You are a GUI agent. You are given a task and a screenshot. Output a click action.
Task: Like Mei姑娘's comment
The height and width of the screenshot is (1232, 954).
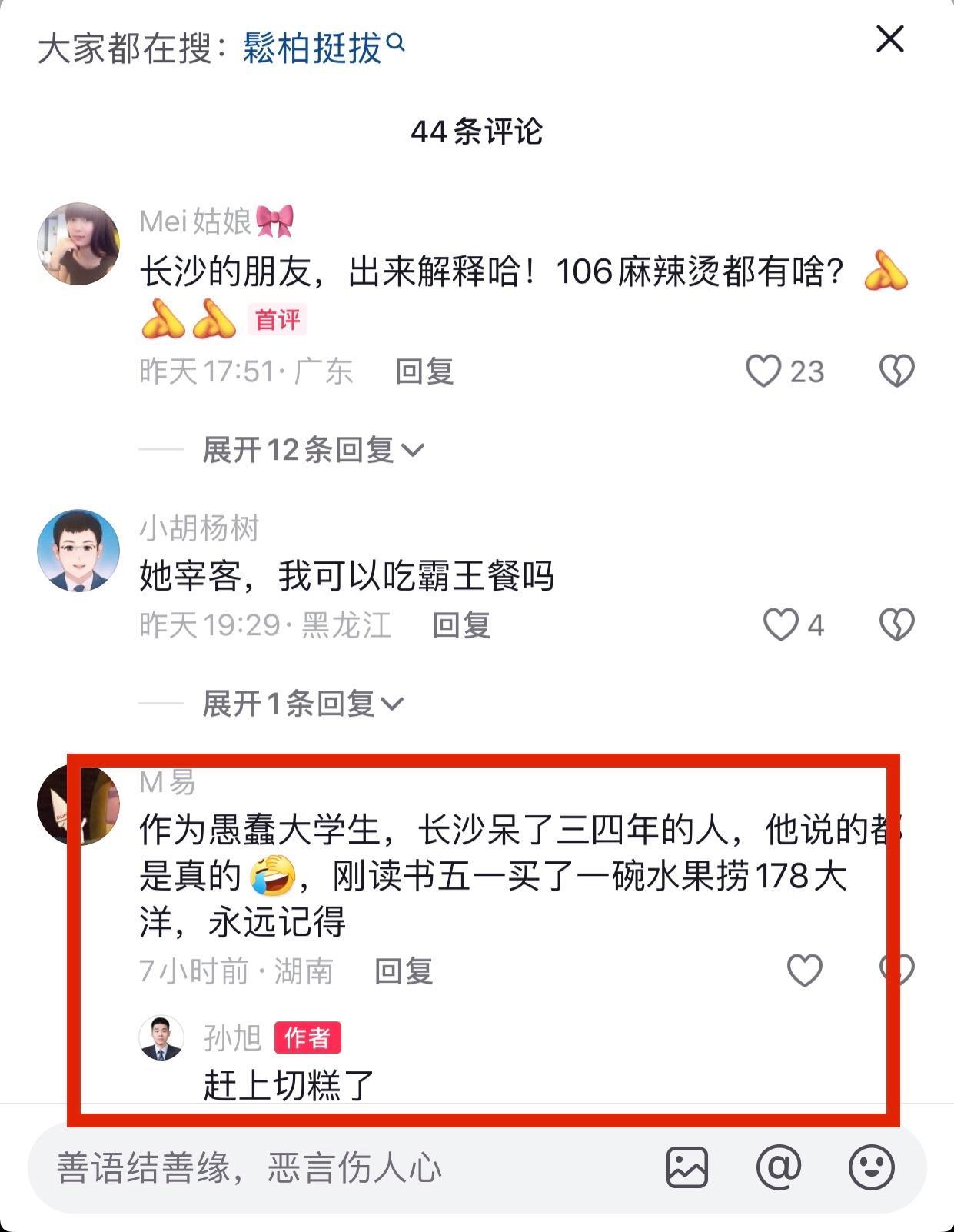click(x=764, y=371)
